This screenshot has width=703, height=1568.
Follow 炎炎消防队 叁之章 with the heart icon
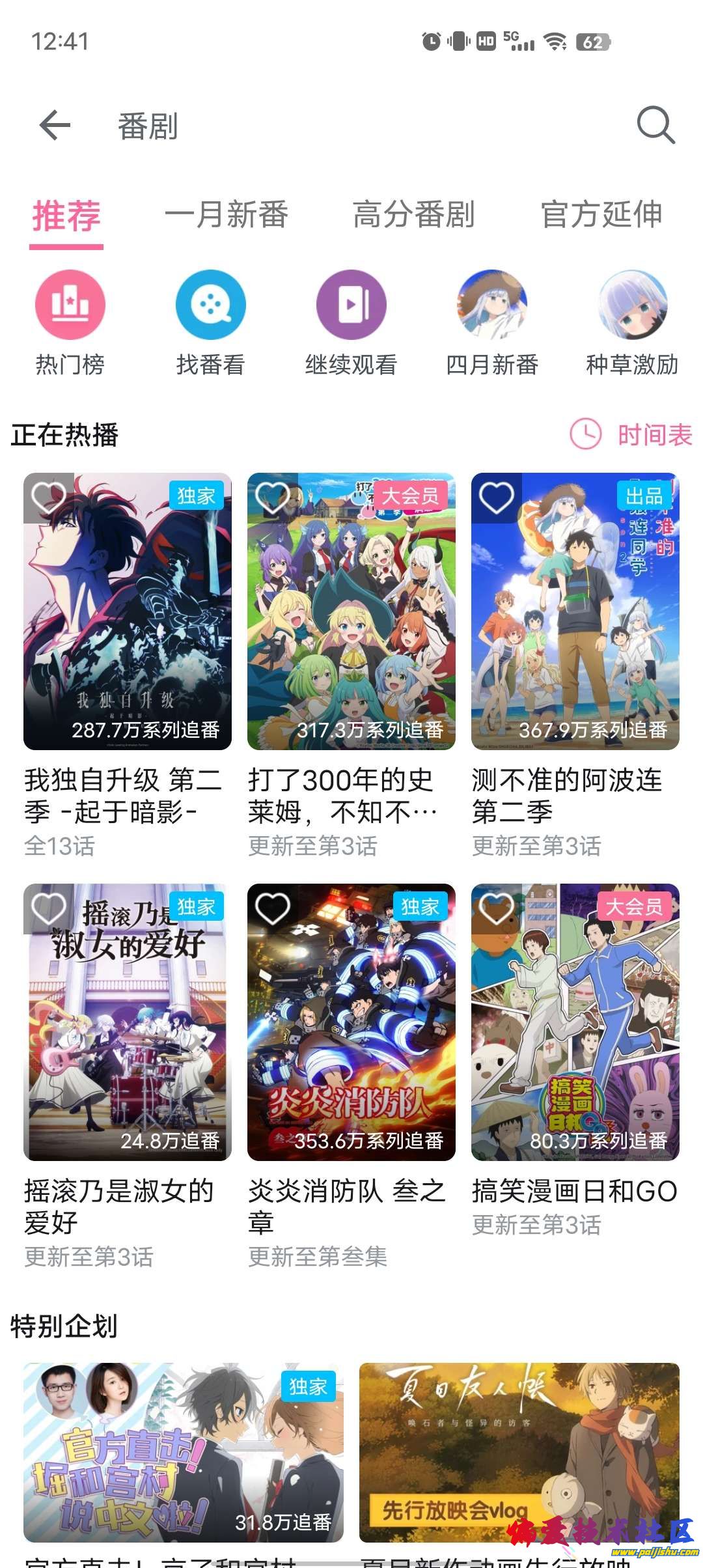tap(272, 908)
